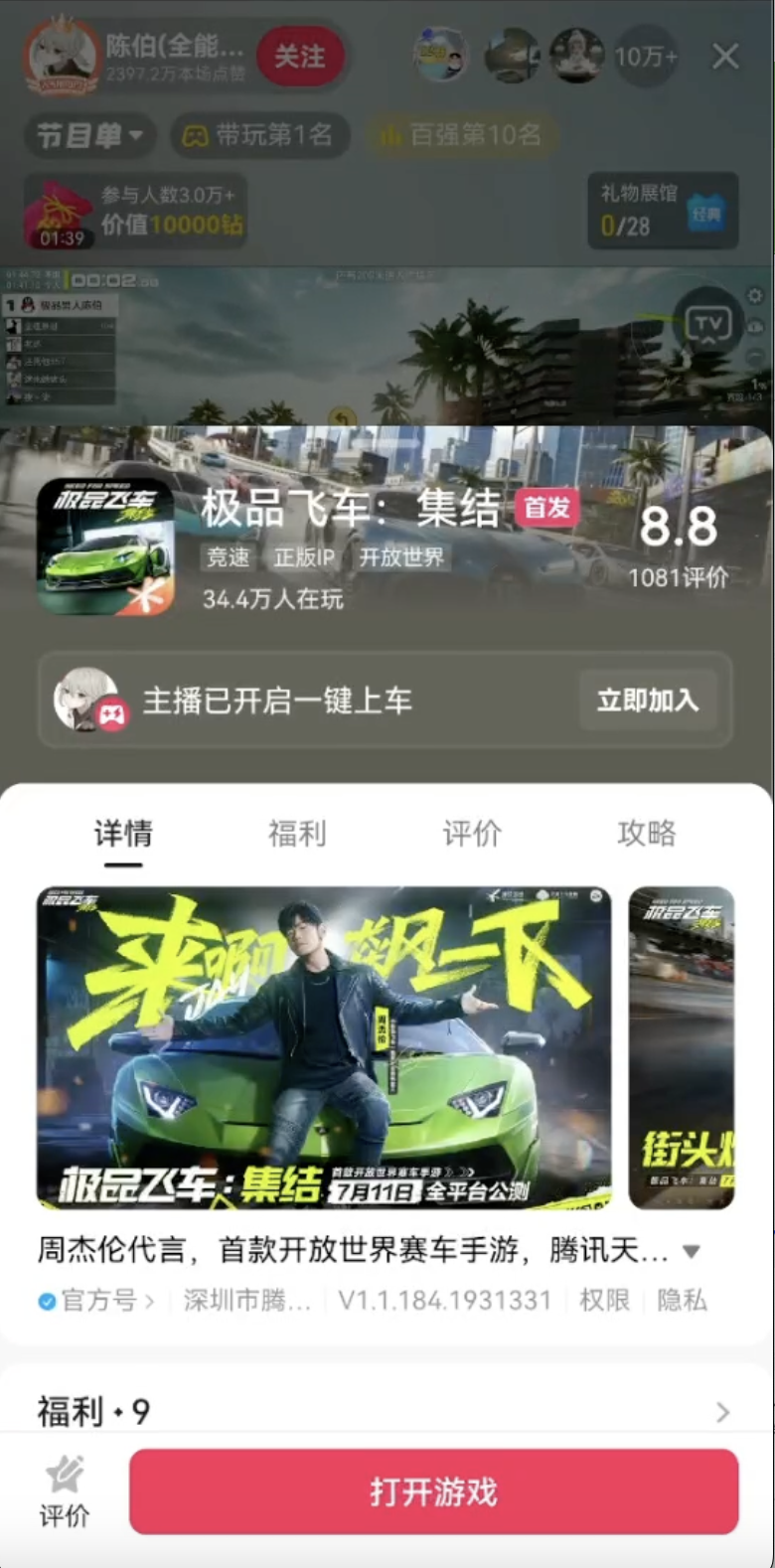Viewport: 775px width, 1568px height.
Task: Close the live stream page
Action: click(x=725, y=57)
